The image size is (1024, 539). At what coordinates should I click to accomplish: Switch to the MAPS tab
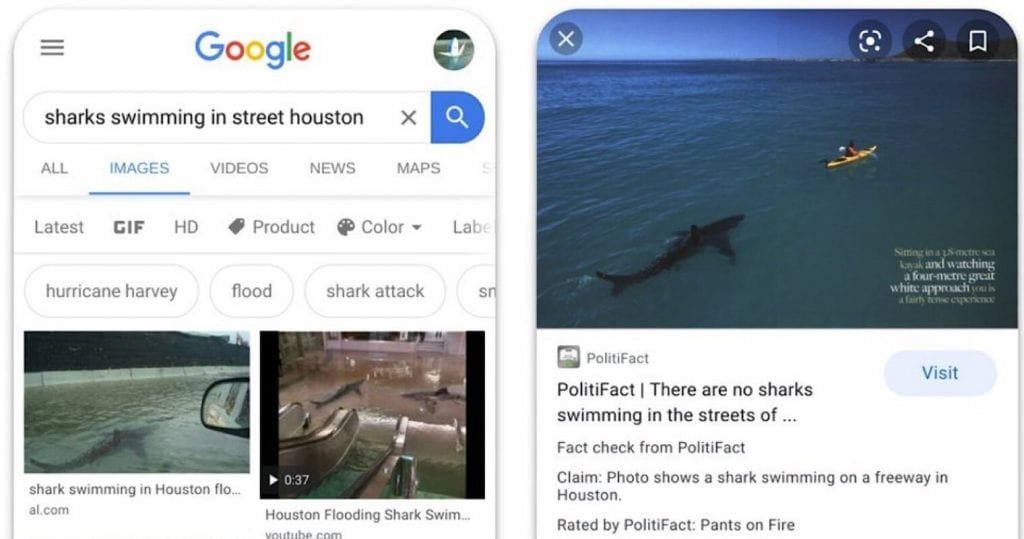[418, 168]
